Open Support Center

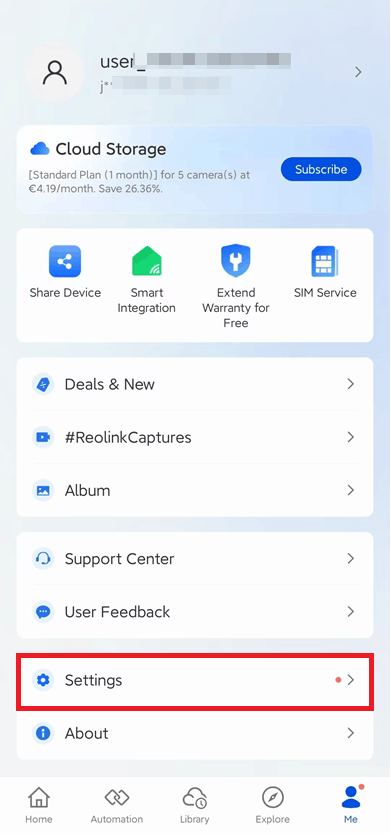click(x=195, y=559)
